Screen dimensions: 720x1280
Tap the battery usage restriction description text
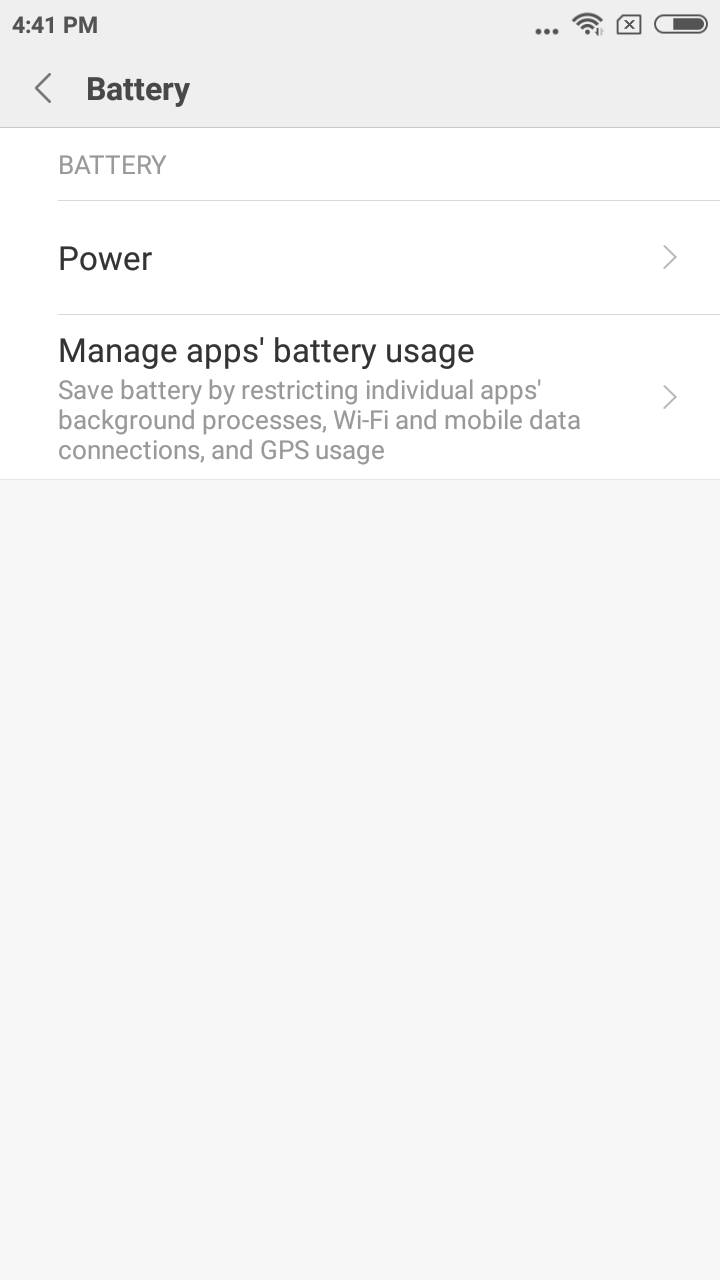320,420
